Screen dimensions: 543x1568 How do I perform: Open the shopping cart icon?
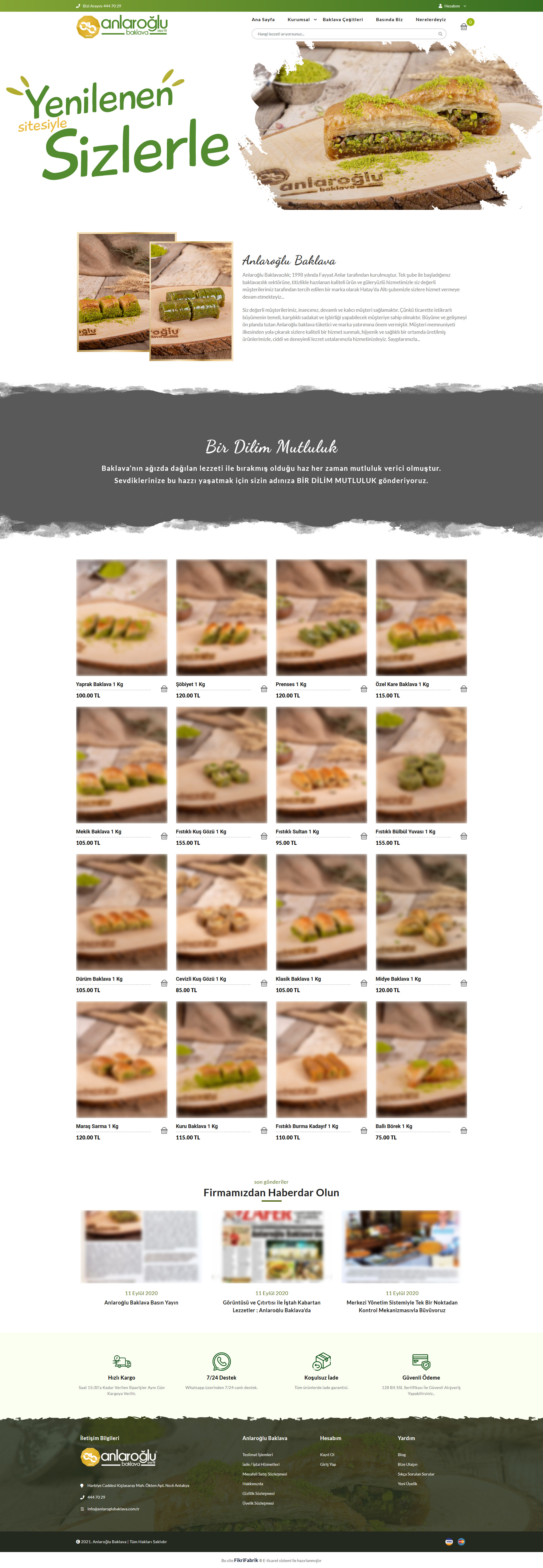point(464,27)
